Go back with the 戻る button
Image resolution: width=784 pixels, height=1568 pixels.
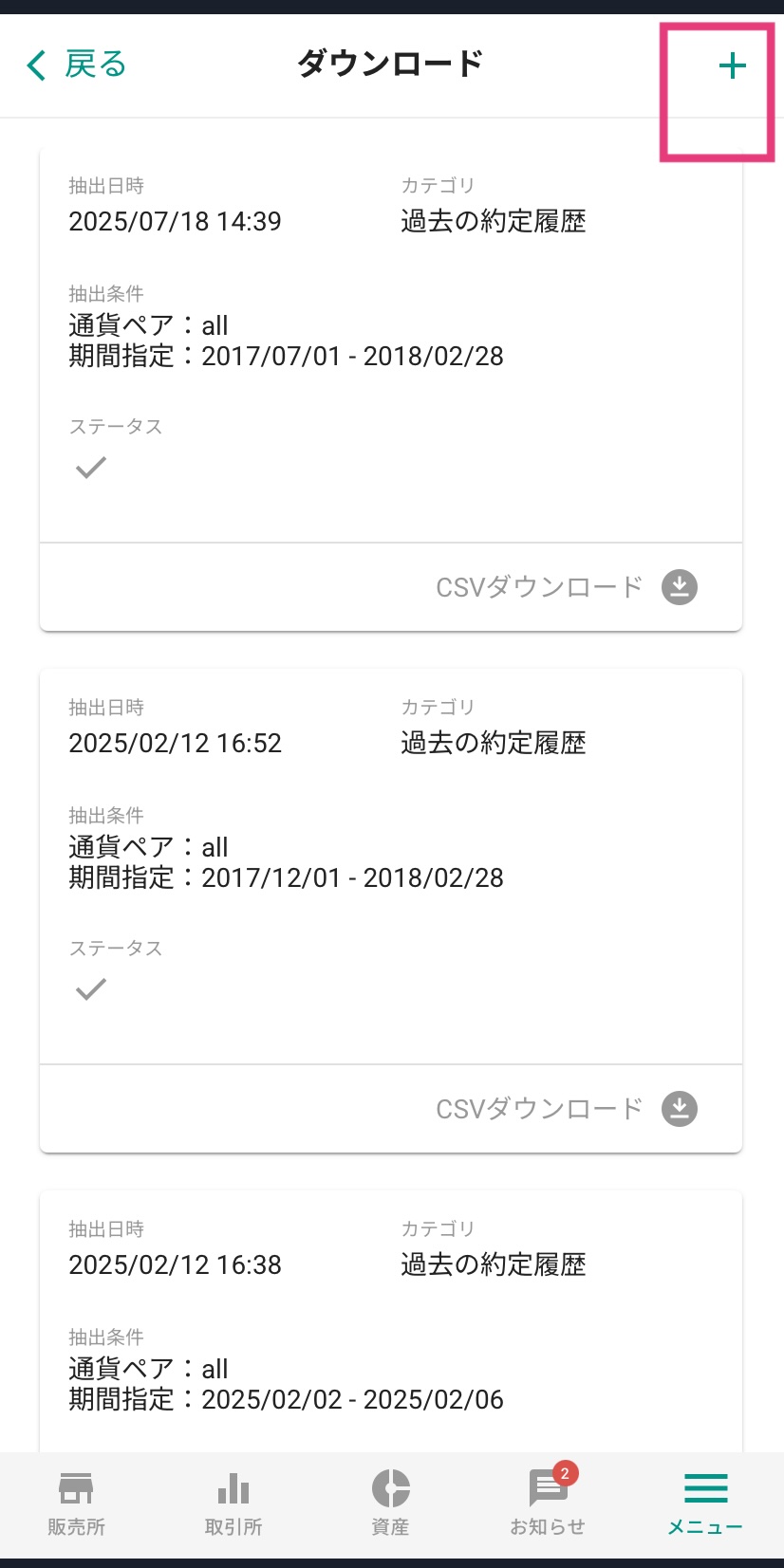point(76,65)
